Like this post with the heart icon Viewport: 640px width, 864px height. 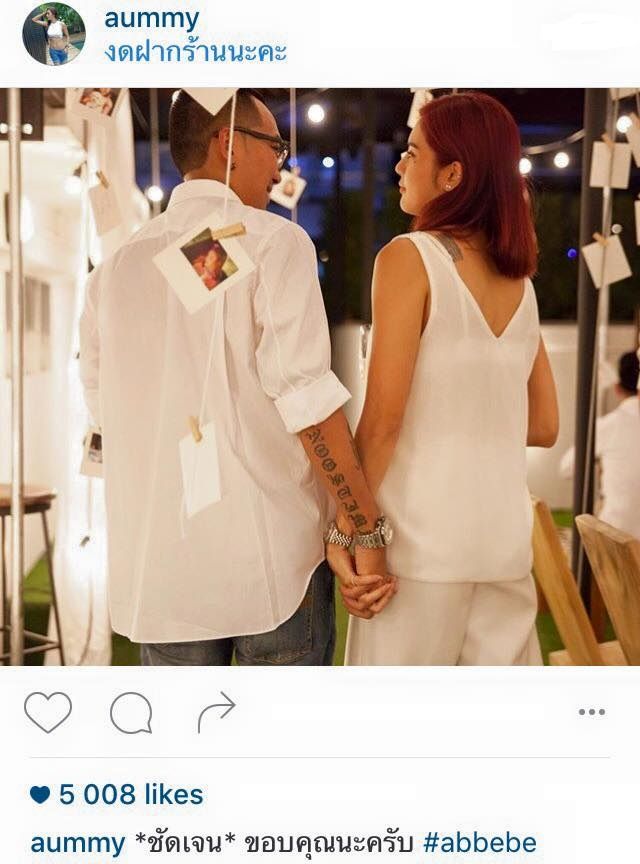[x=48, y=713]
